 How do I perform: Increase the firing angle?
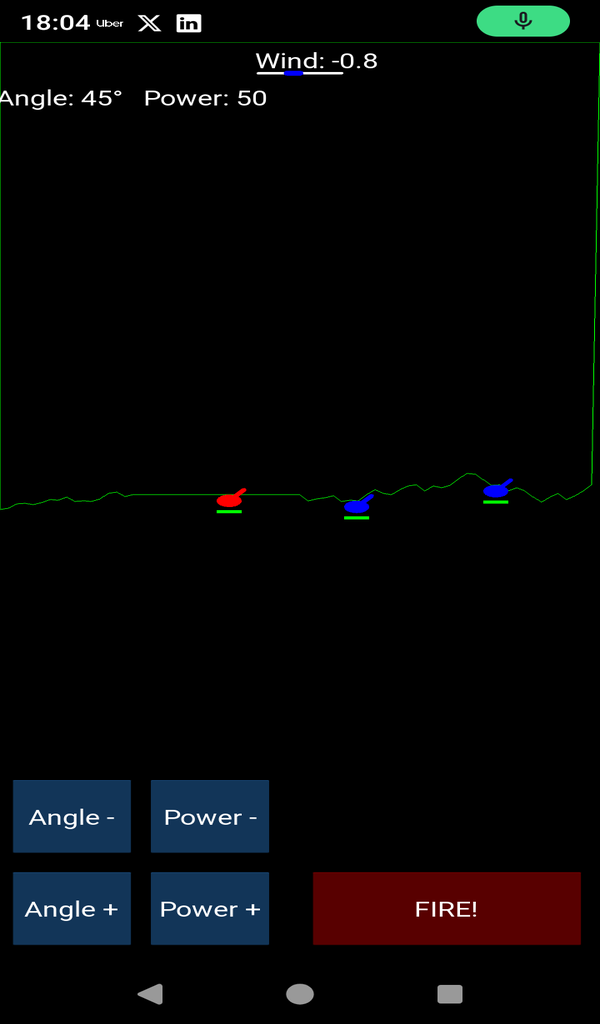(72, 908)
